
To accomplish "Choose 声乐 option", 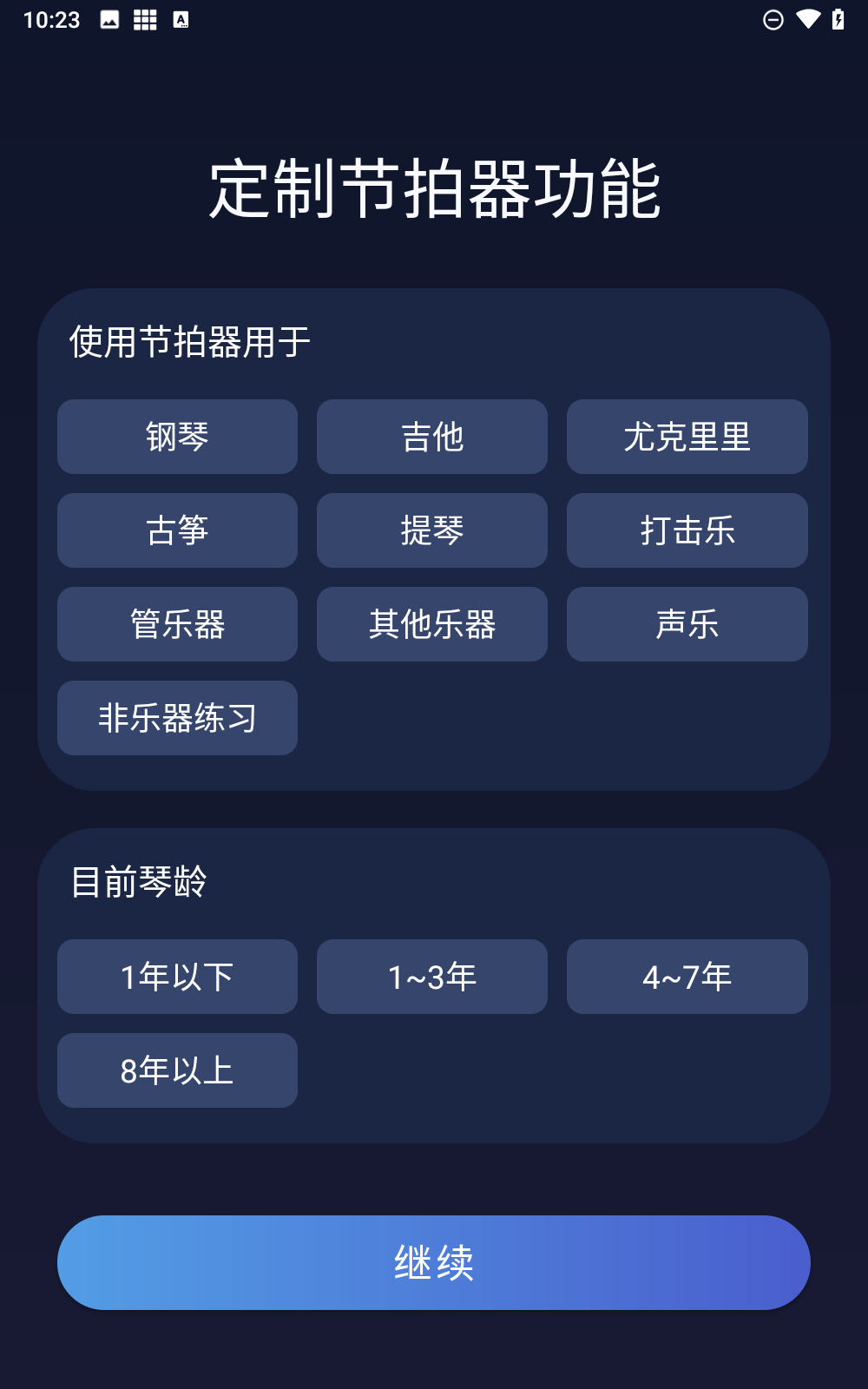I will click(x=687, y=624).
